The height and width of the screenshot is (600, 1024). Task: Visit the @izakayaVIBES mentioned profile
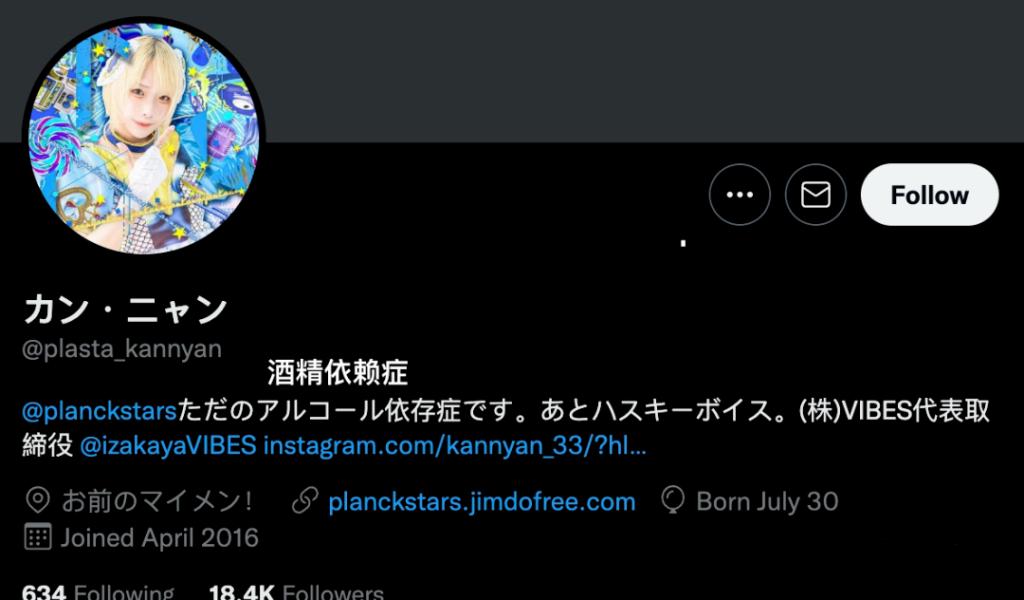point(167,445)
